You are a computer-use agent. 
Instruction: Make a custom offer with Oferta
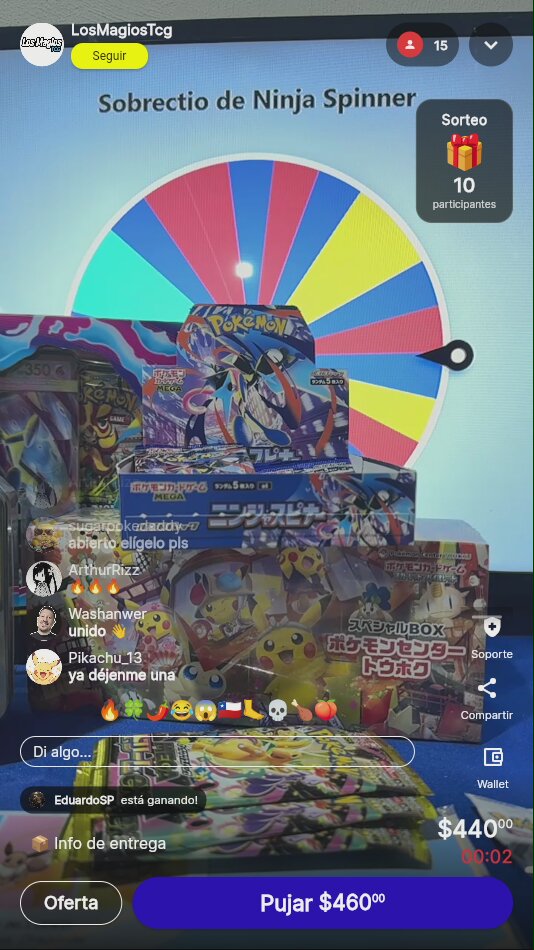71,903
